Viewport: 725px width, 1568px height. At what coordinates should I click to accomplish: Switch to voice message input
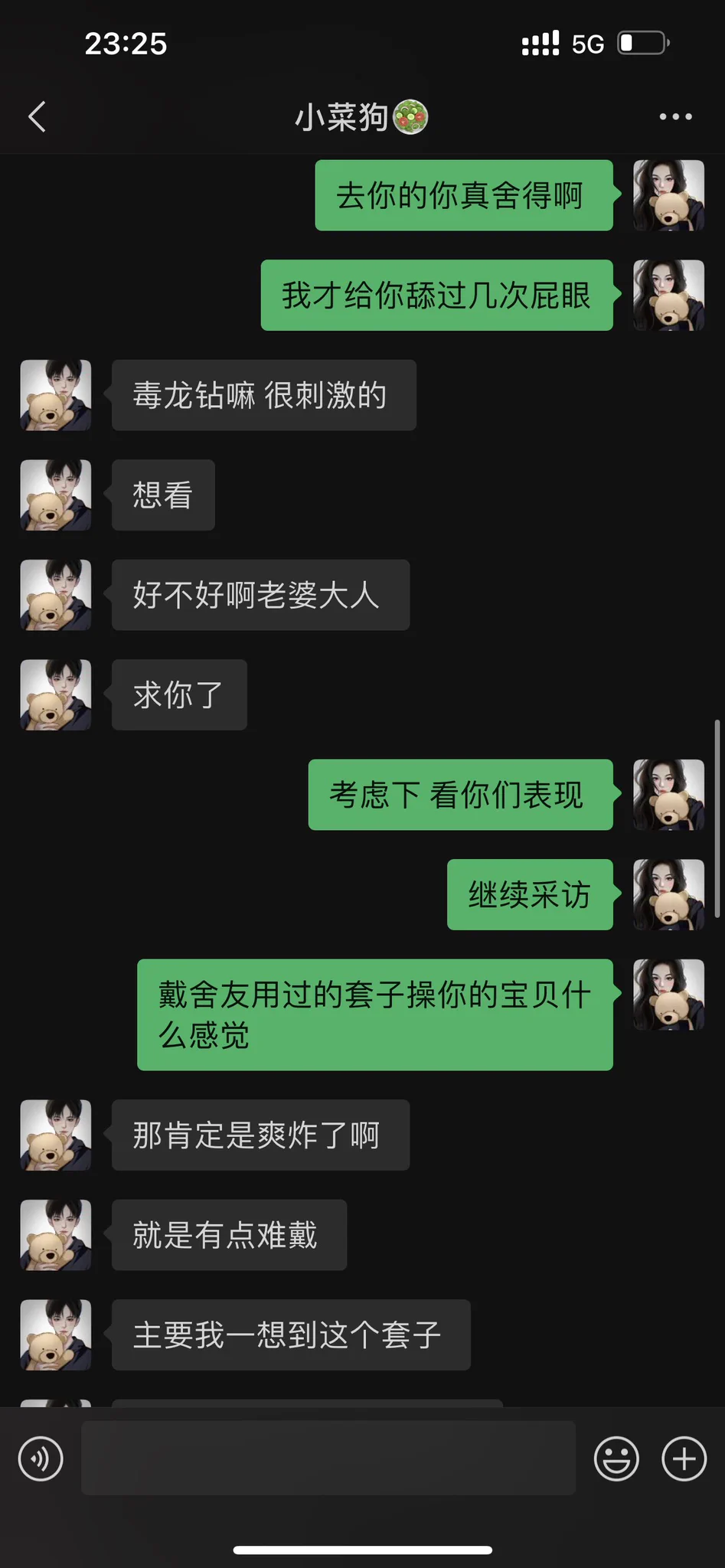[41, 1459]
